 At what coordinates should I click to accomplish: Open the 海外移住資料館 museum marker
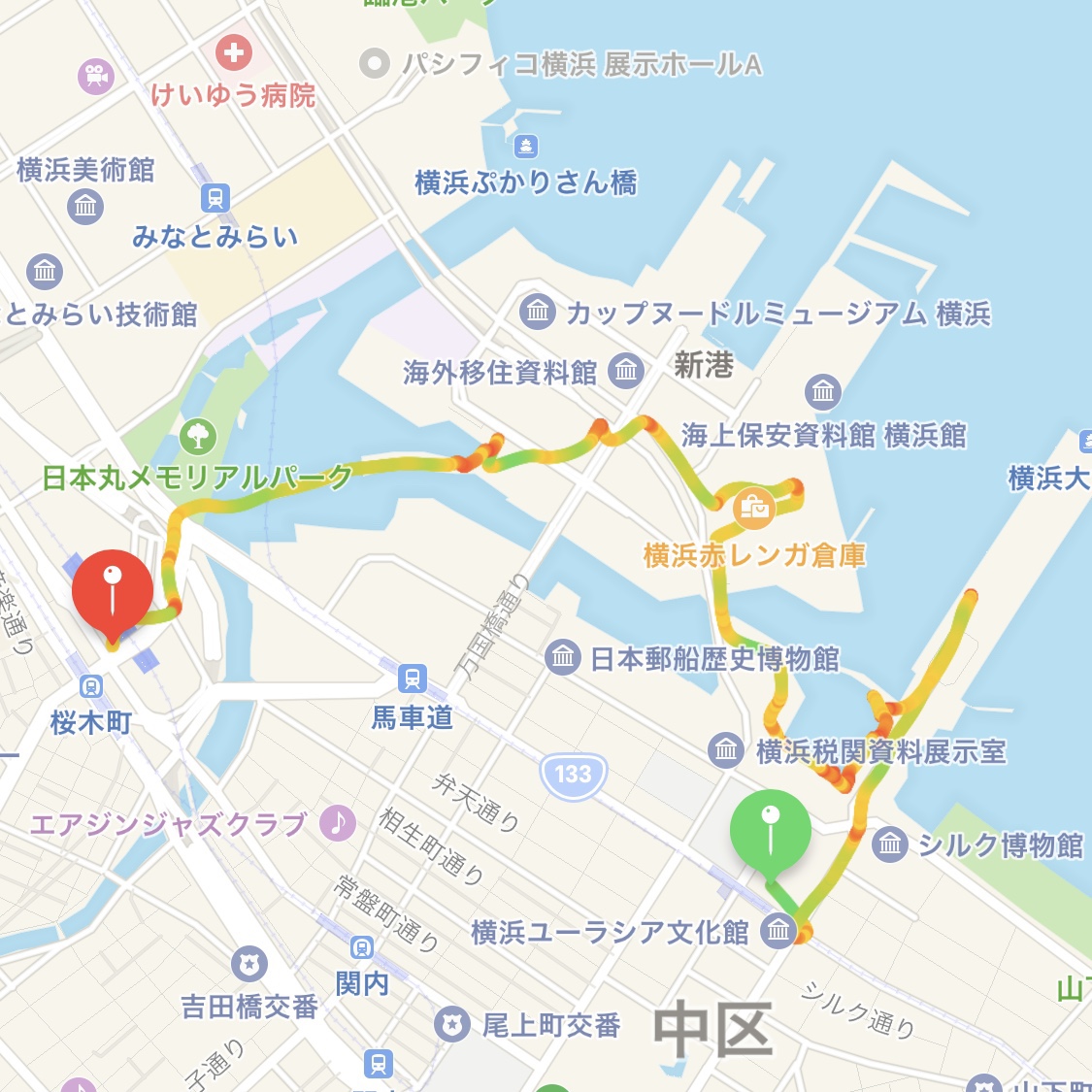coord(626,370)
